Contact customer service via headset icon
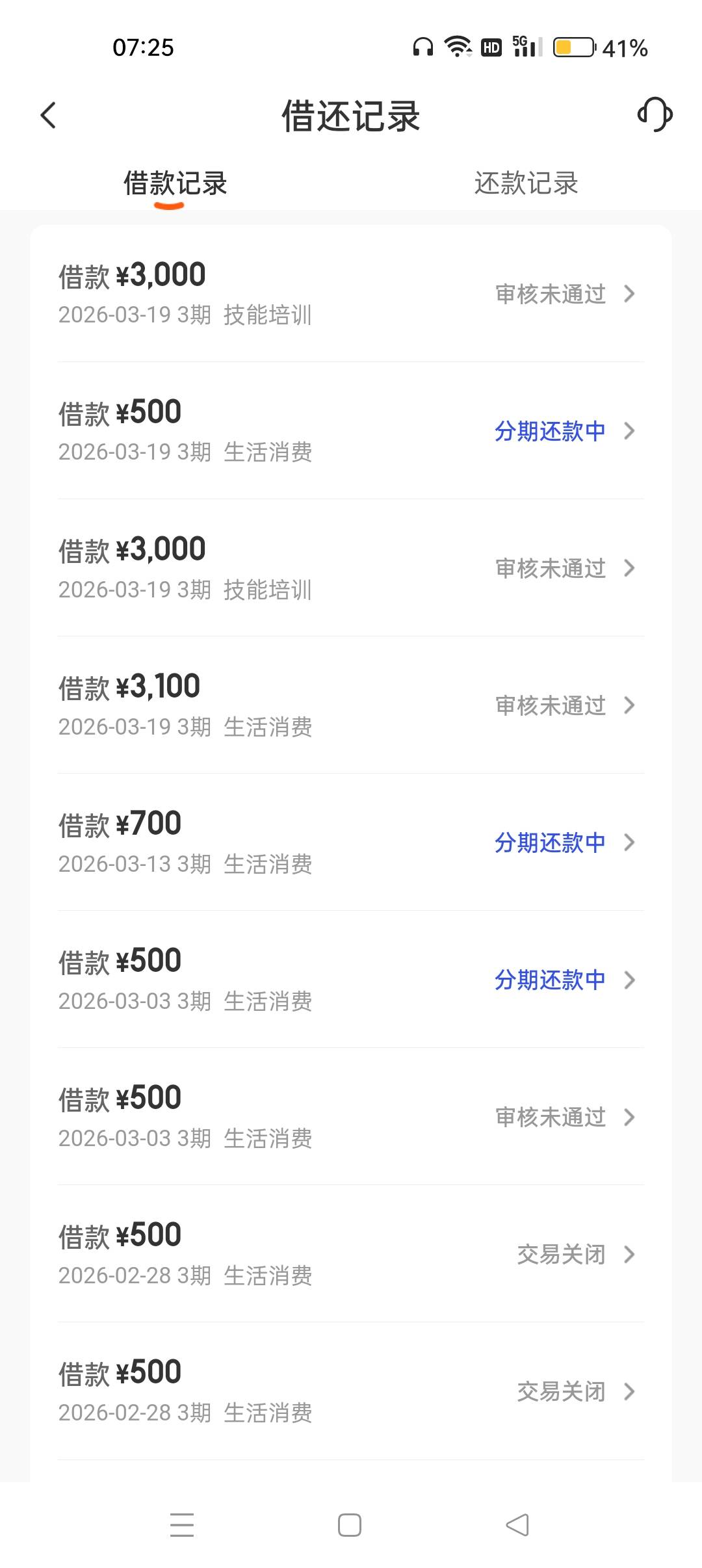 [654, 115]
